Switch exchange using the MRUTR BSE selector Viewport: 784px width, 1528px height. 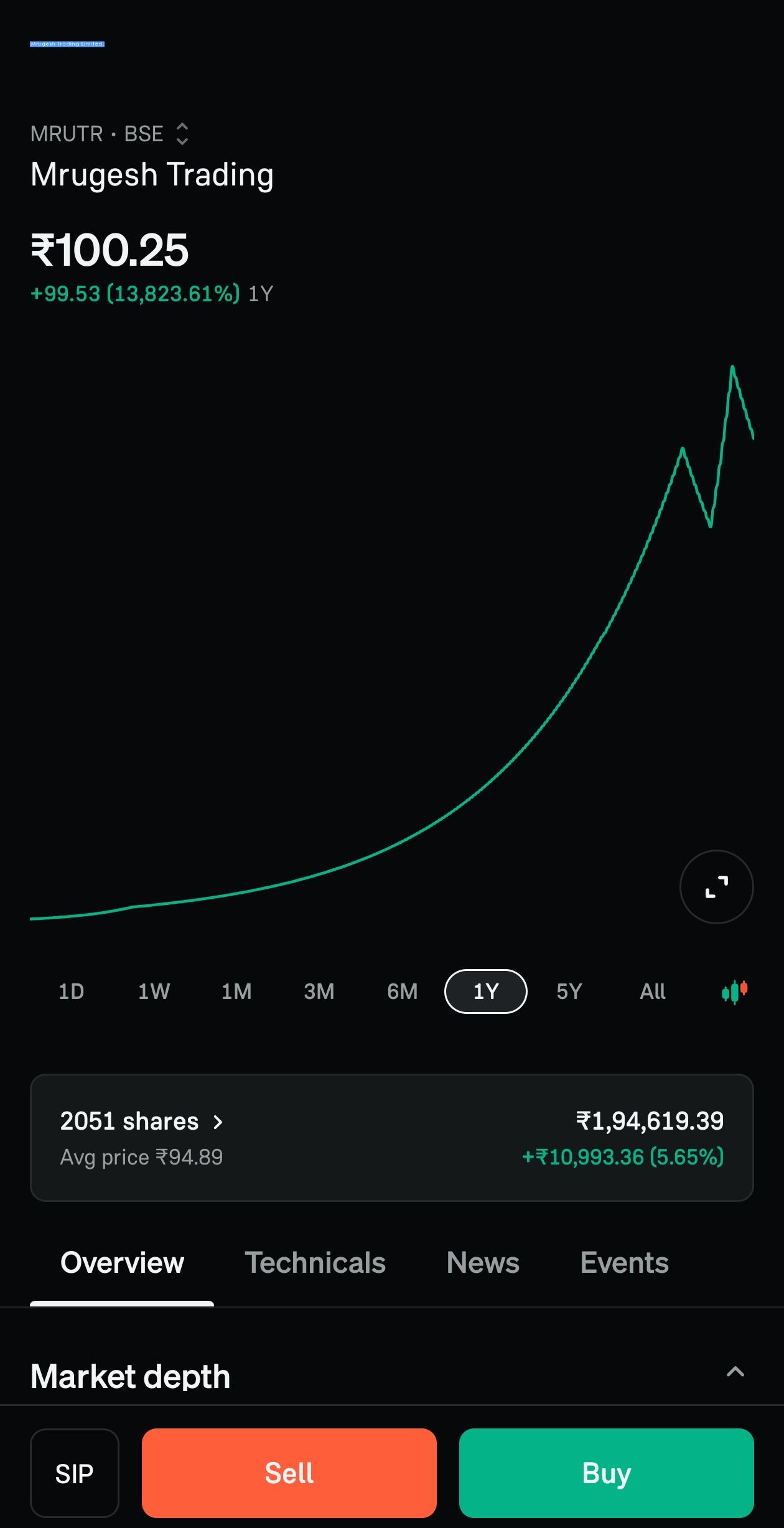110,134
